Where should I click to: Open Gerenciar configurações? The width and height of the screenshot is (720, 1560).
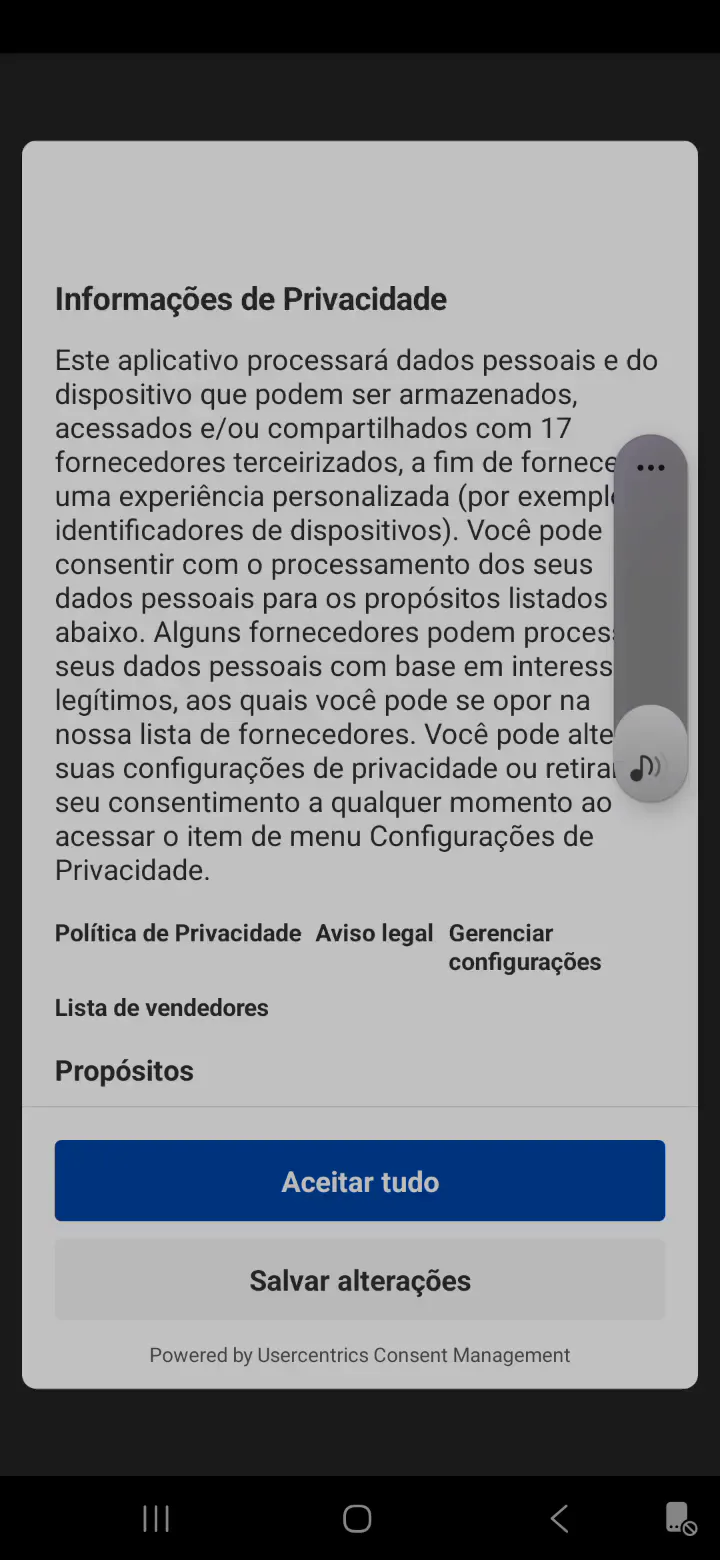524,947
